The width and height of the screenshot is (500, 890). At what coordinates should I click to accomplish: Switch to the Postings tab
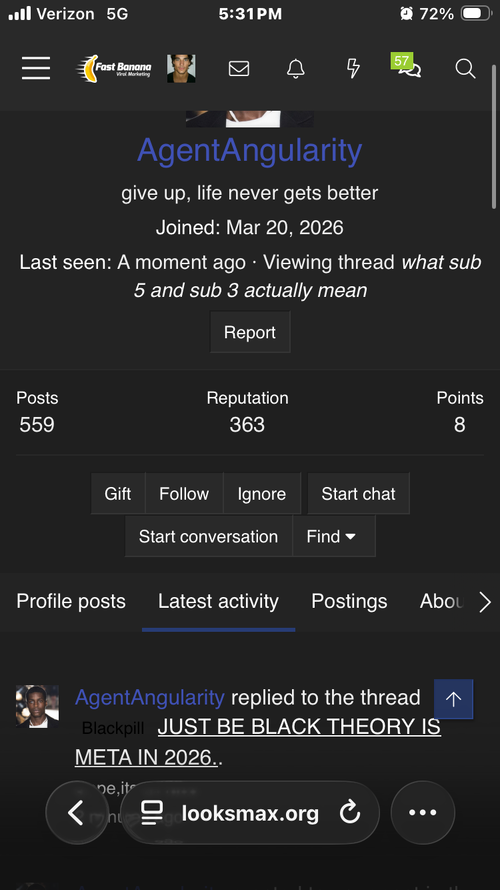349,601
